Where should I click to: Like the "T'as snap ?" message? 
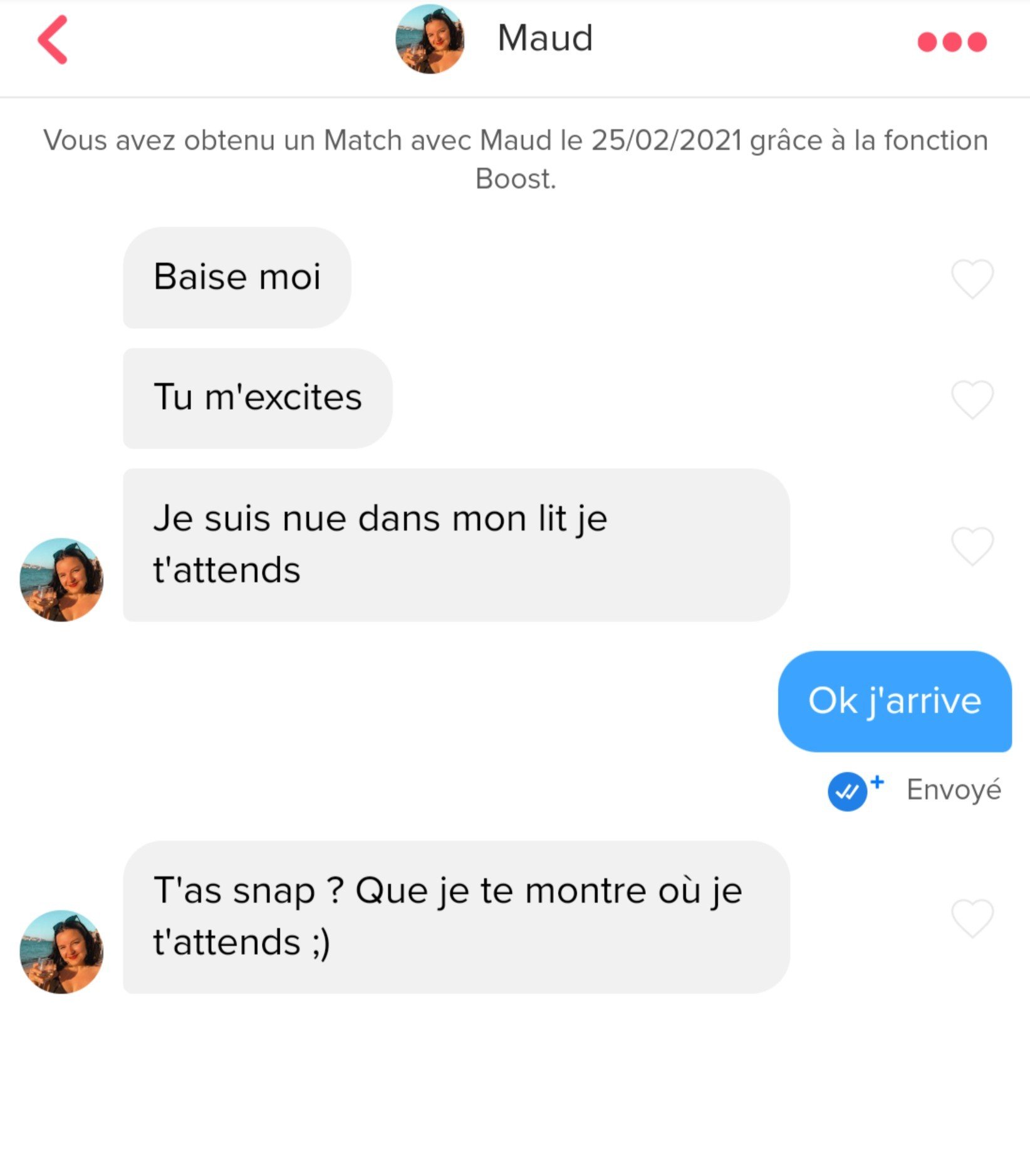point(972,918)
